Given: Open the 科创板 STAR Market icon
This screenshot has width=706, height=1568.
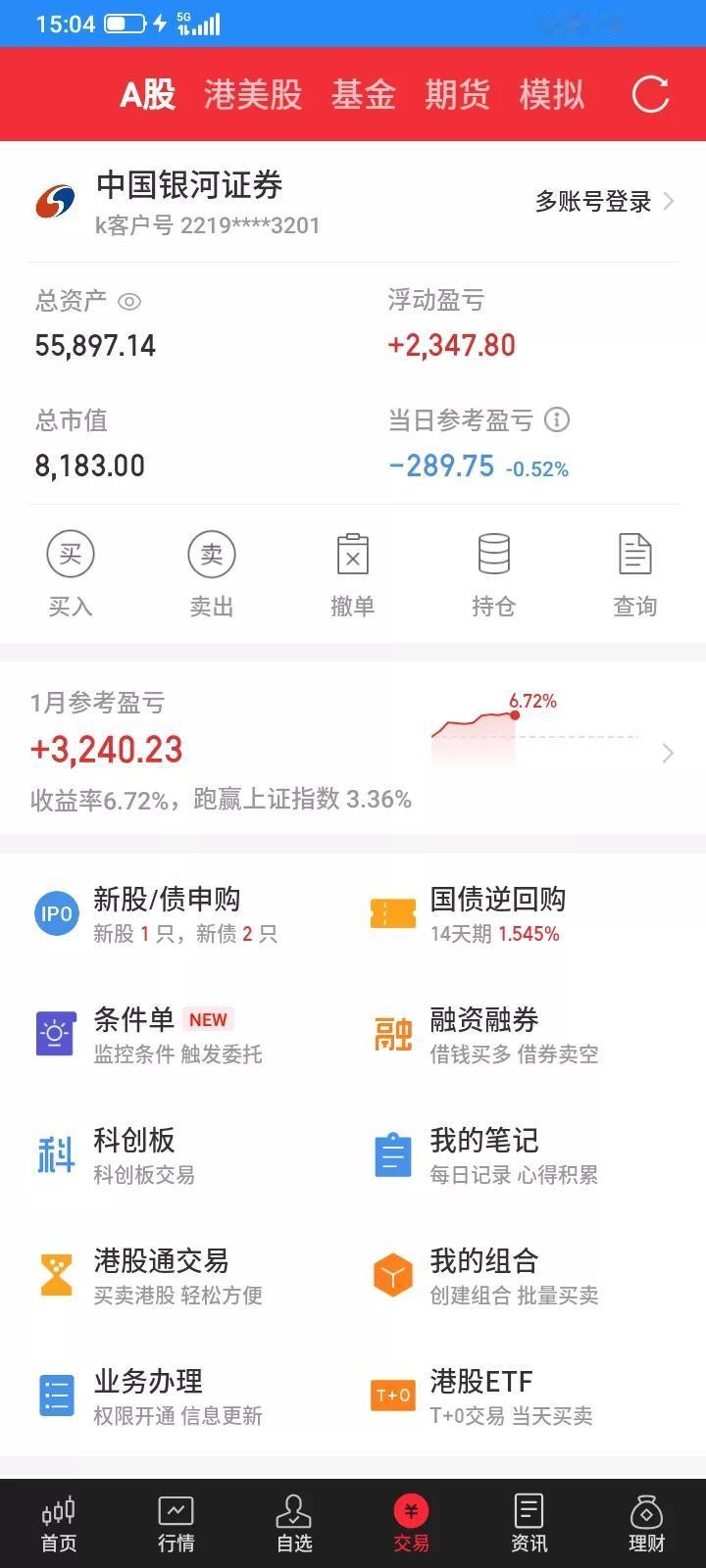Looking at the screenshot, I should 56,1154.
